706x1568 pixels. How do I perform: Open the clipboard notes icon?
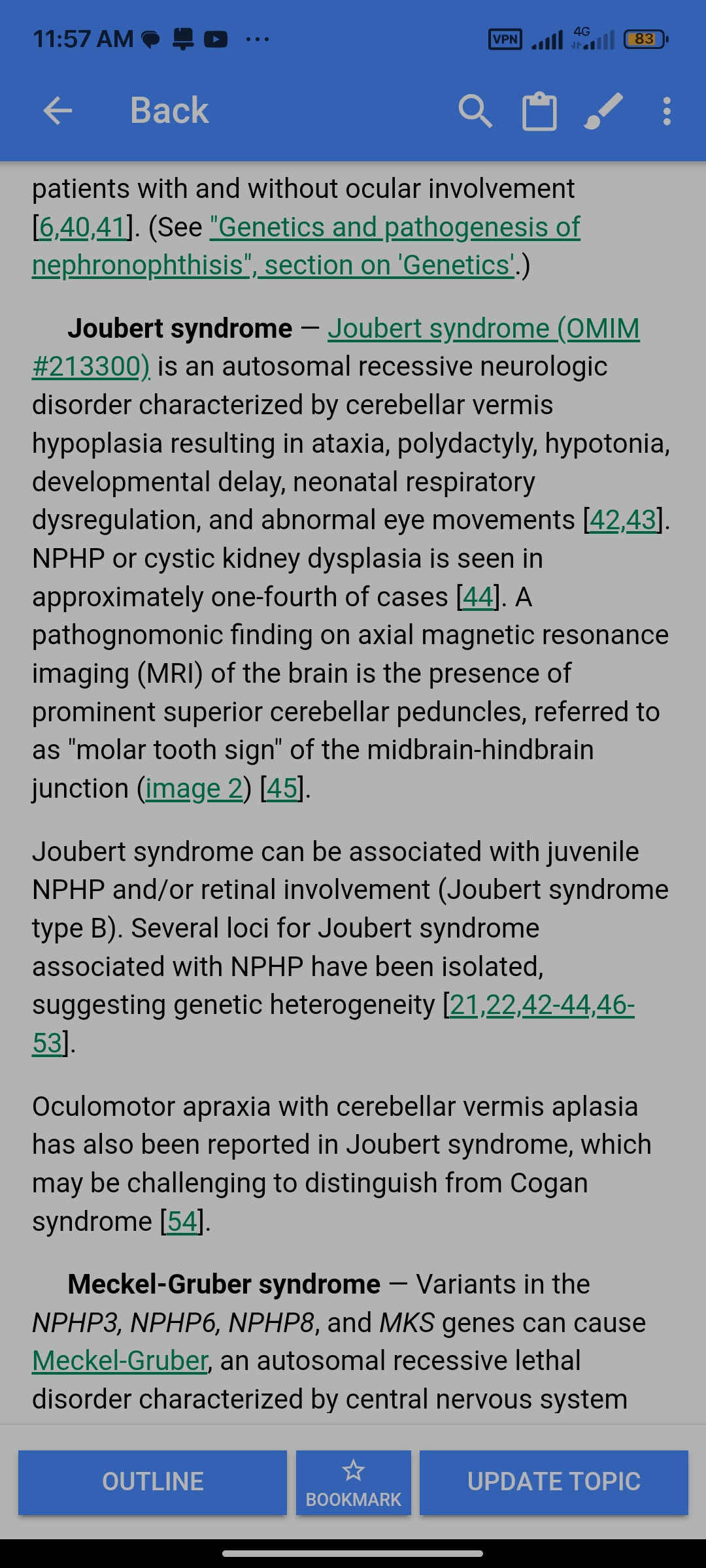tap(539, 112)
